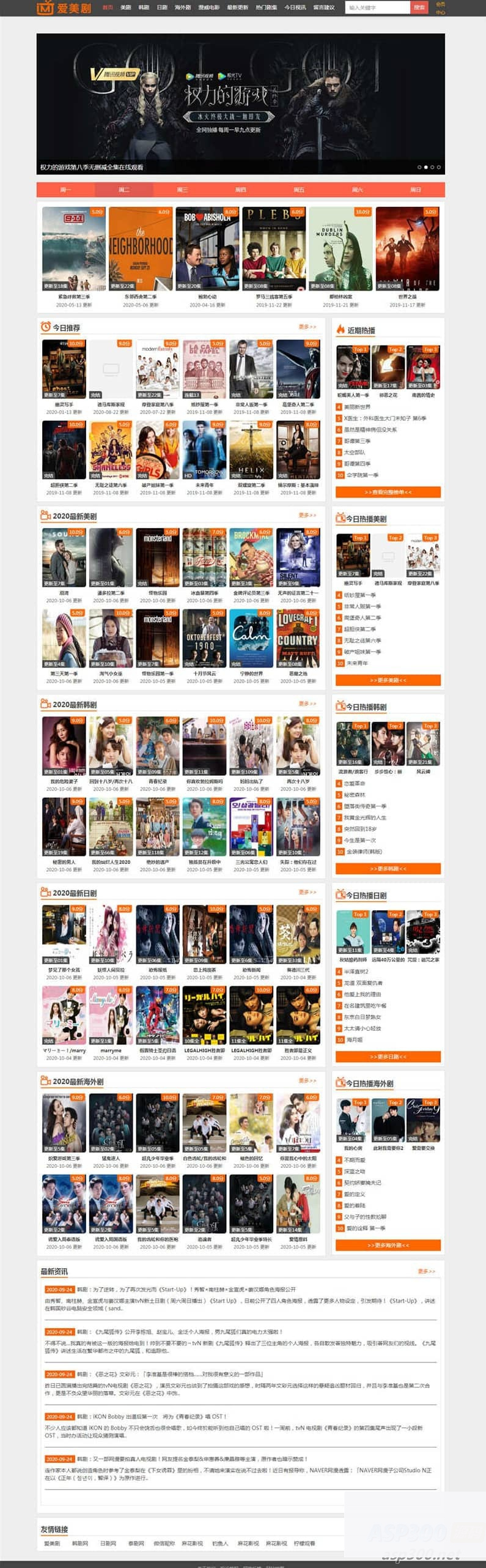Switch to the 周日 schedule tab
This screenshot has height=1568, width=486.
[x=415, y=190]
